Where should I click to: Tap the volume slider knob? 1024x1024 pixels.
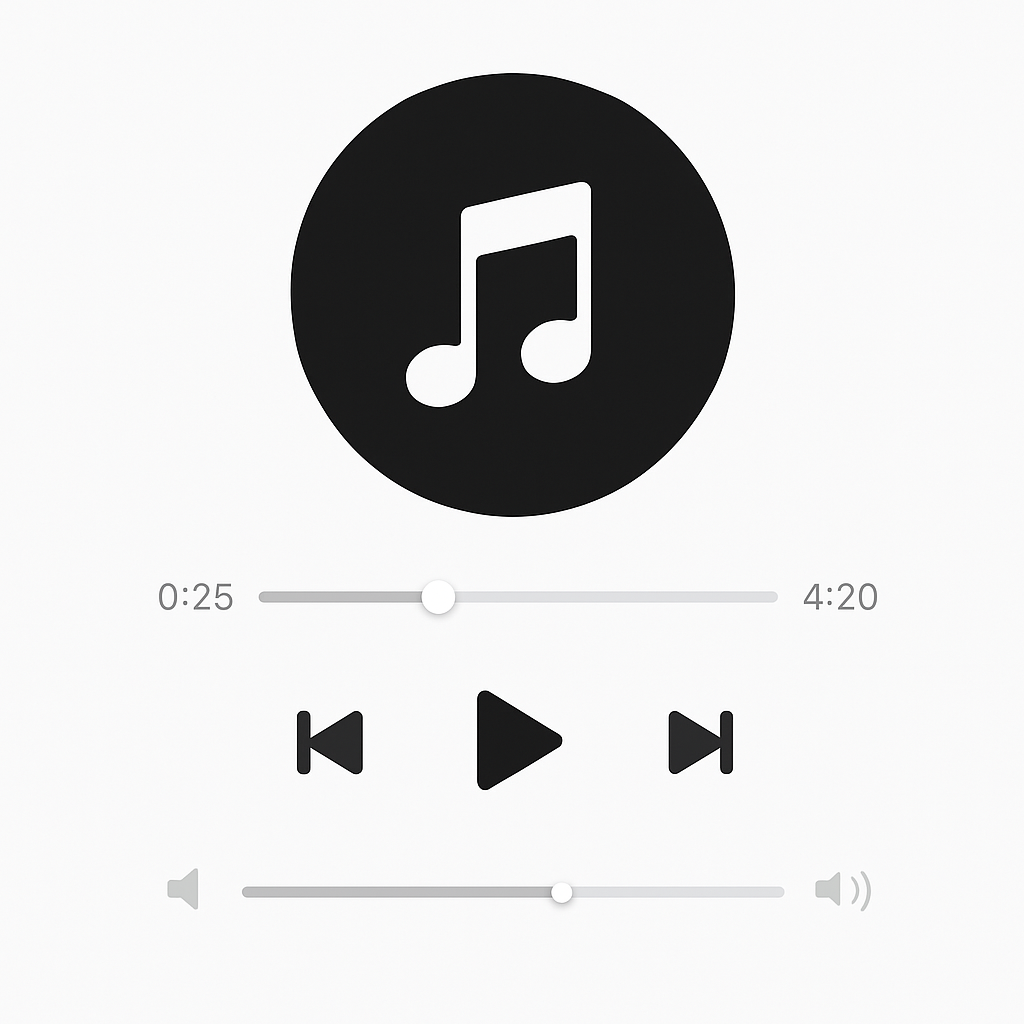(x=562, y=892)
